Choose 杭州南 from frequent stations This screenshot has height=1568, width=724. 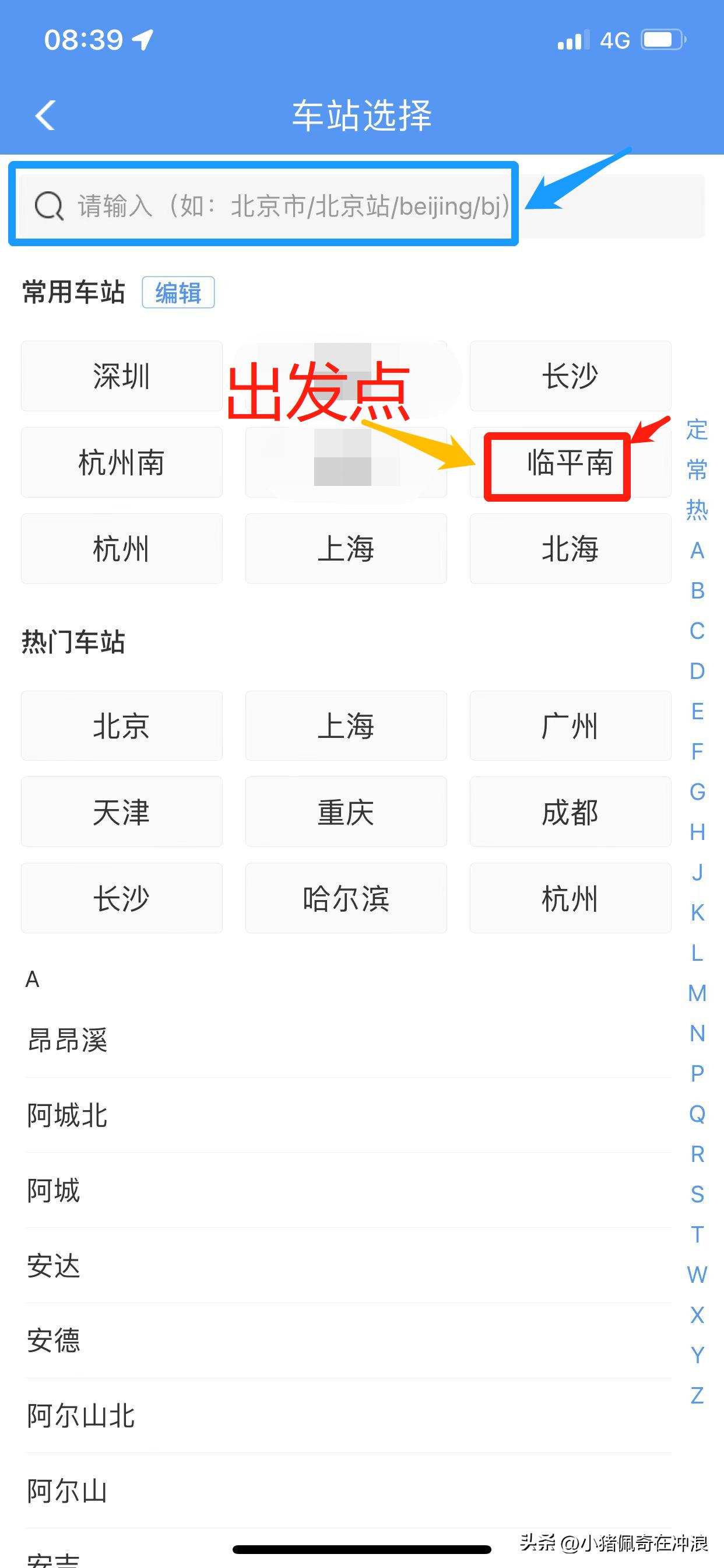coord(121,463)
